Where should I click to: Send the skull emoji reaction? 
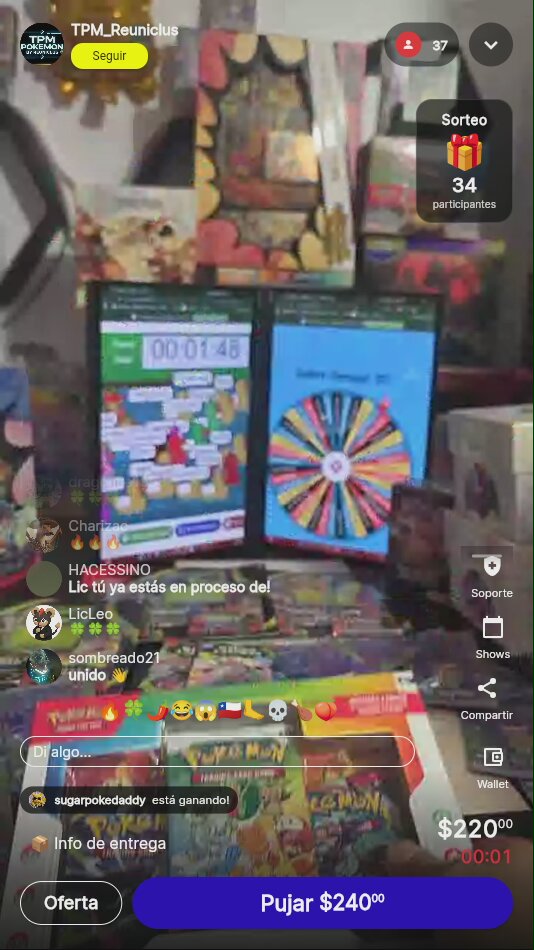pos(277,712)
